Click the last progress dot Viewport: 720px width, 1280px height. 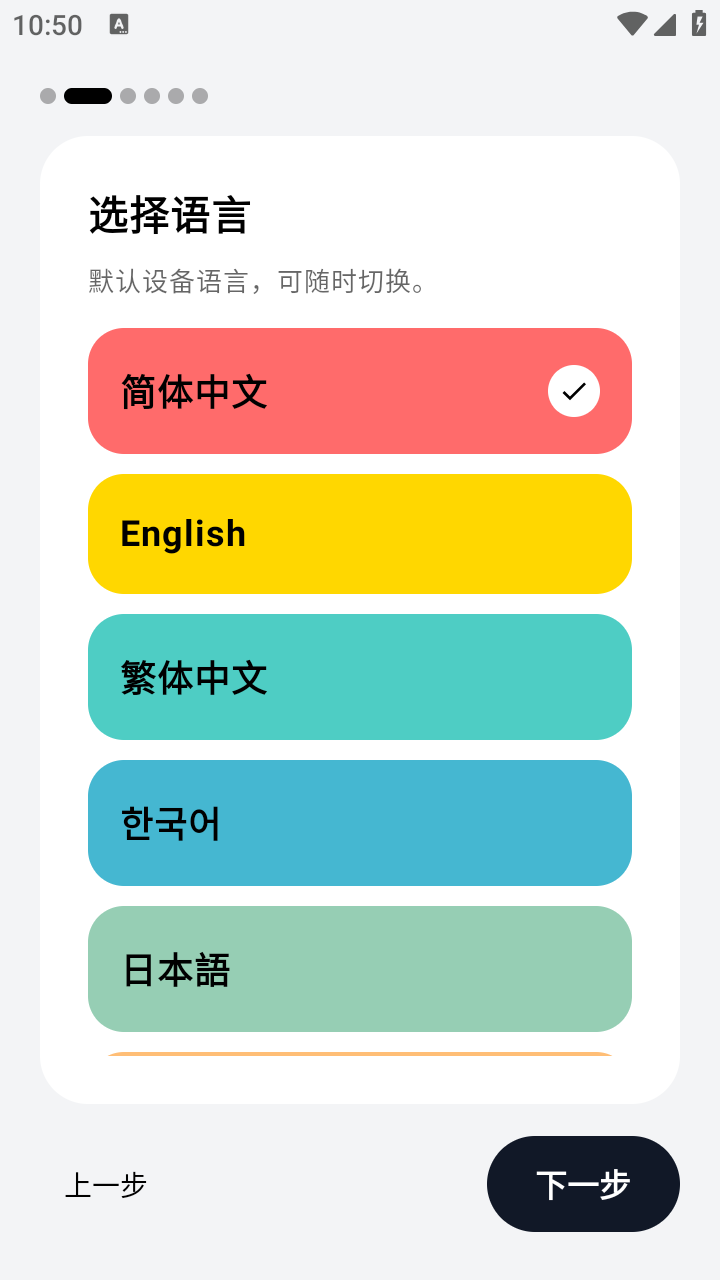point(201,96)
